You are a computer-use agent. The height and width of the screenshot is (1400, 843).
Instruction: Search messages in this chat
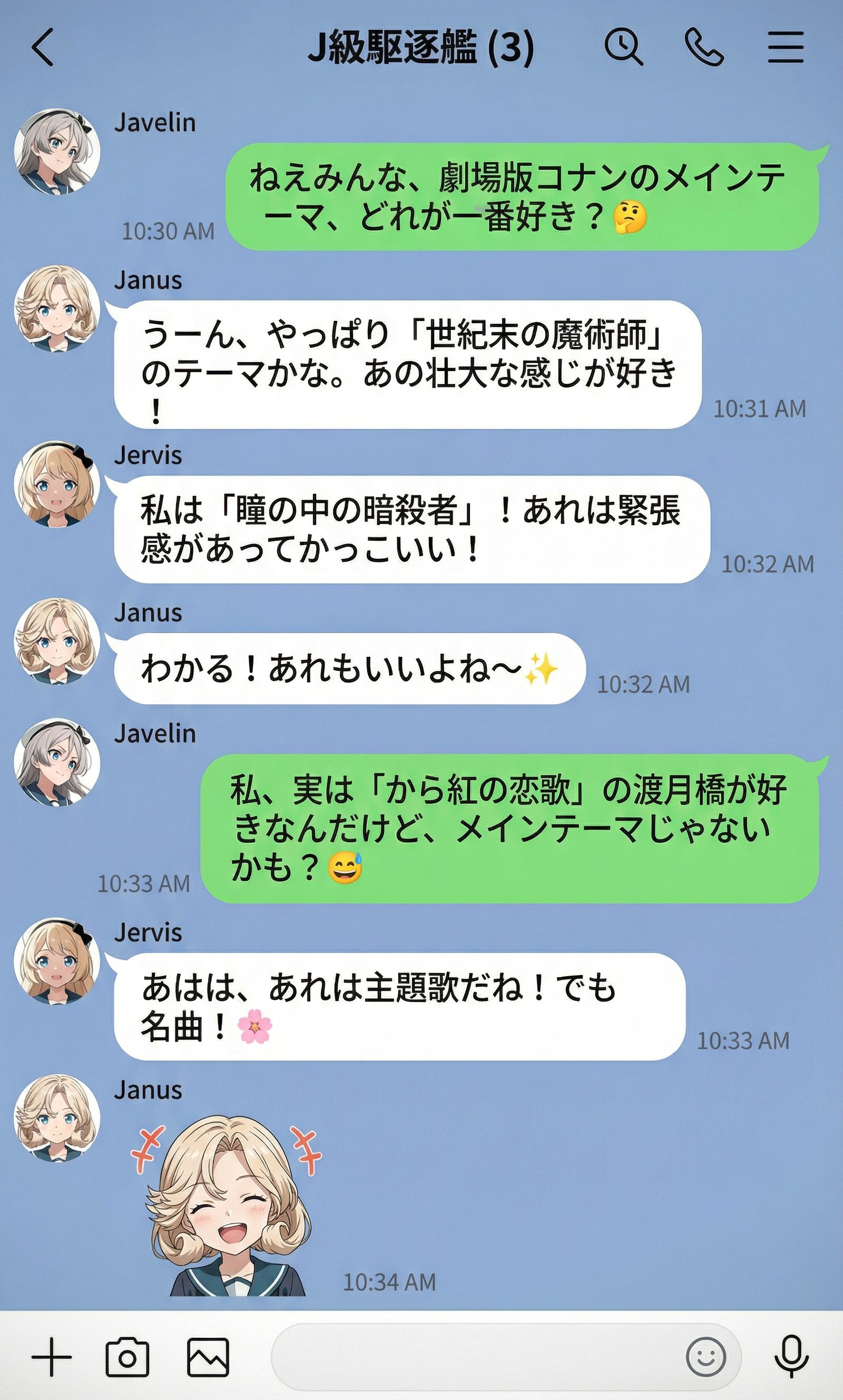623,47
